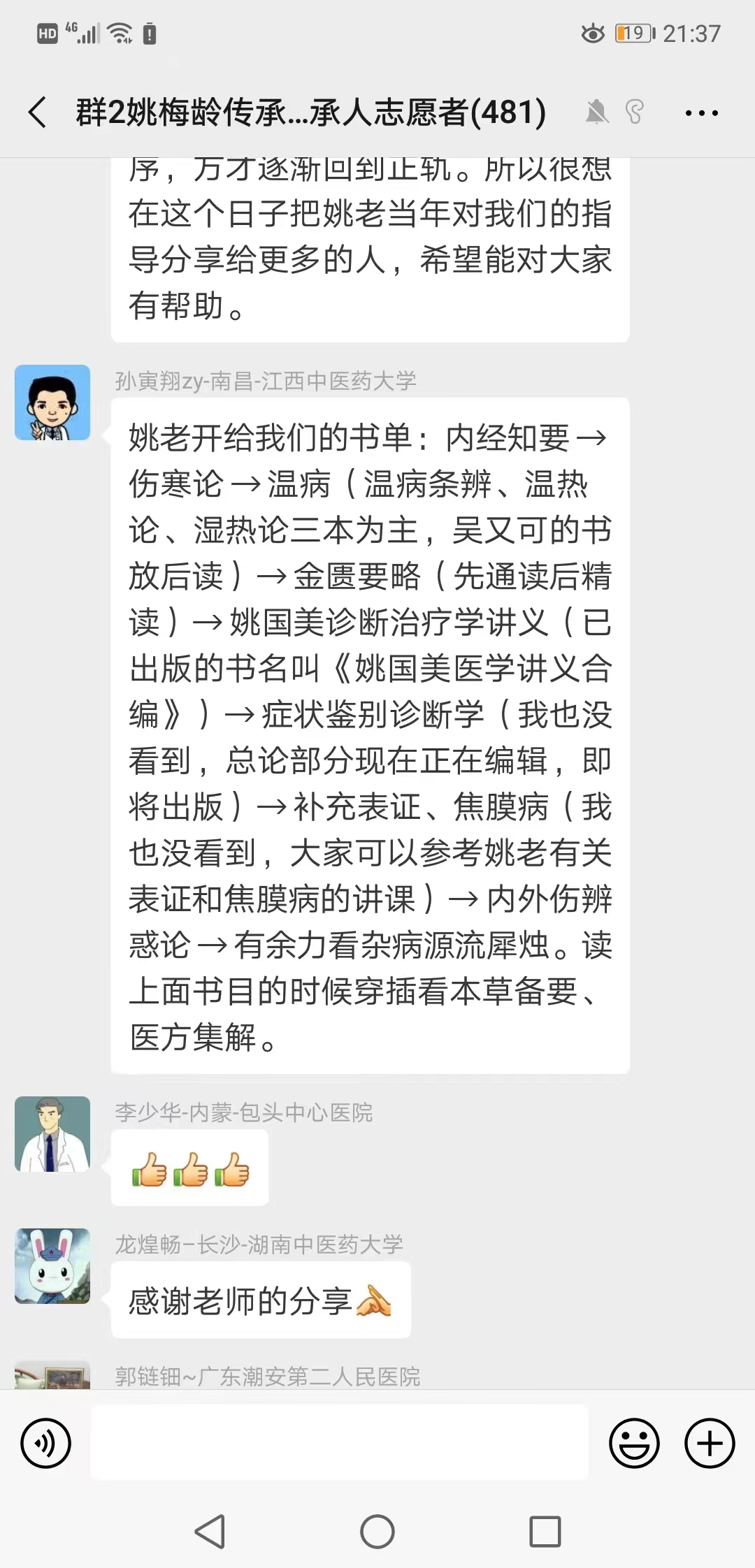Open the system recent apps button

(x=545, y=1532)
